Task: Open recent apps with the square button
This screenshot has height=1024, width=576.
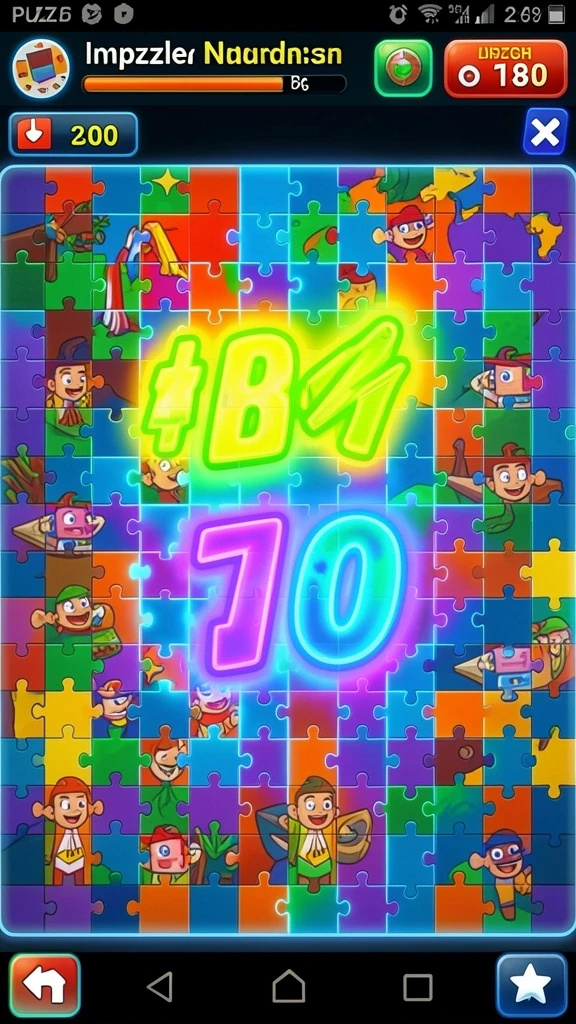Action: pos(417,987)
